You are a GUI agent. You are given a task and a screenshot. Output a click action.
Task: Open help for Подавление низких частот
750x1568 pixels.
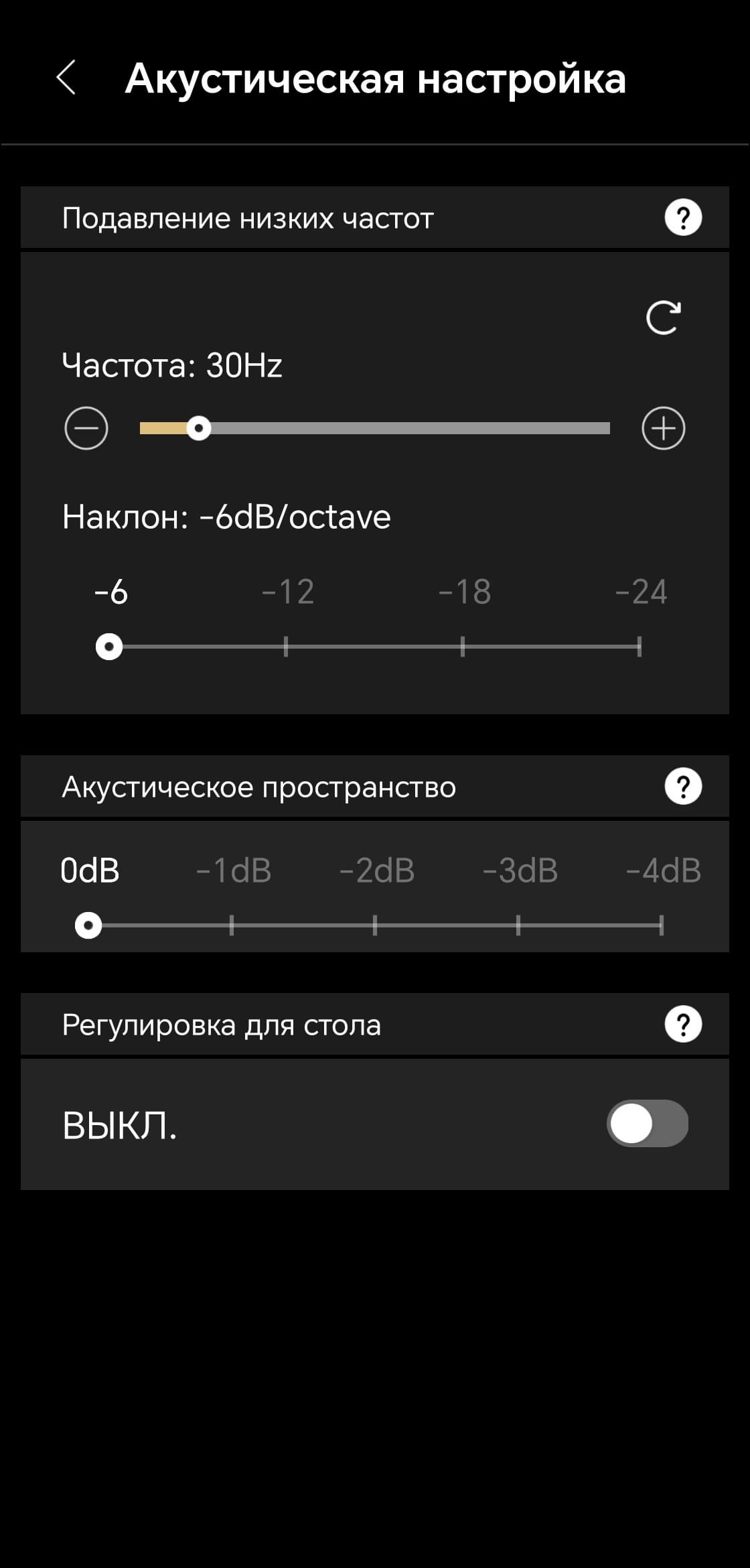[683, 218]
